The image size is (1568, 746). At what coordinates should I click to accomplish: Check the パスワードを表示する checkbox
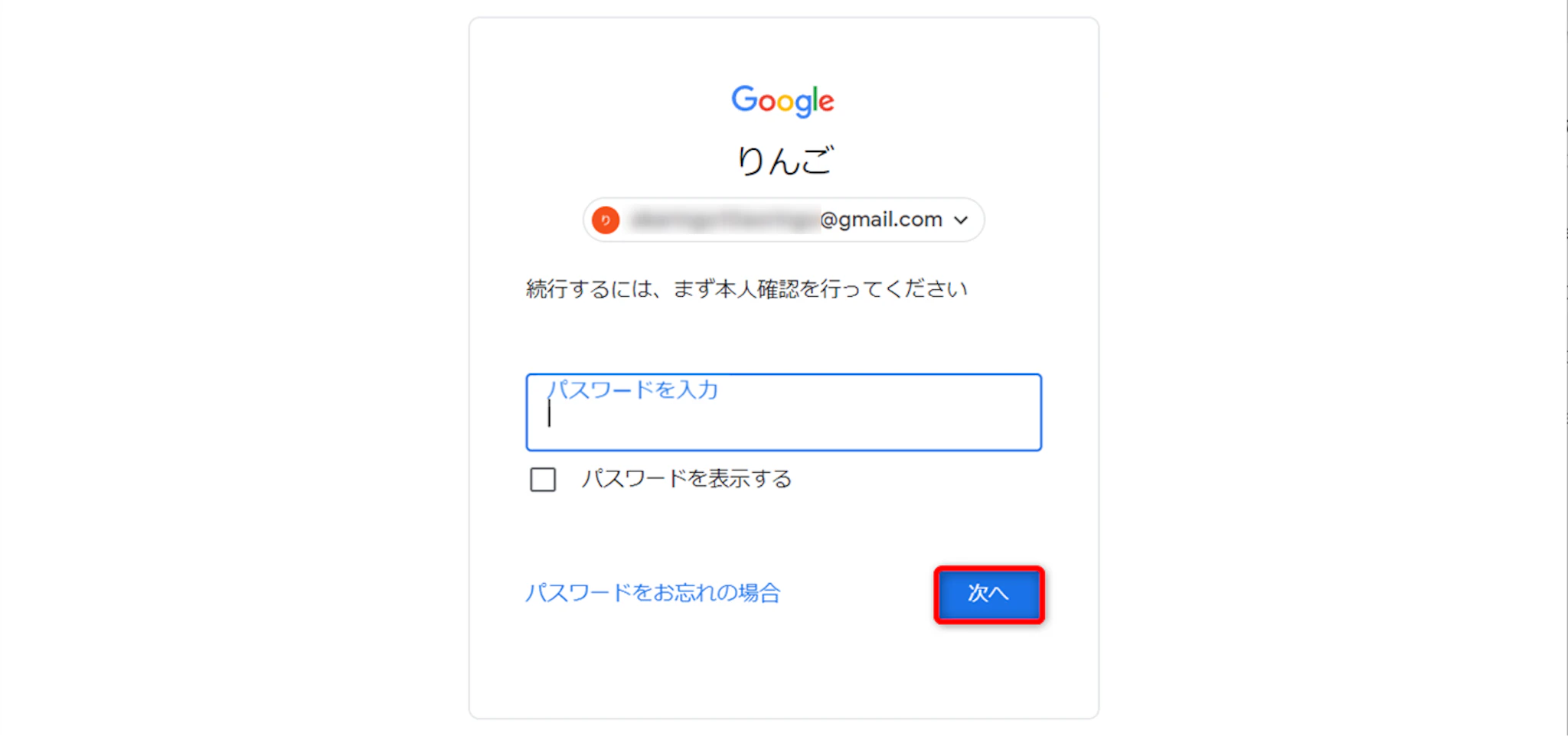pos(543,480)
